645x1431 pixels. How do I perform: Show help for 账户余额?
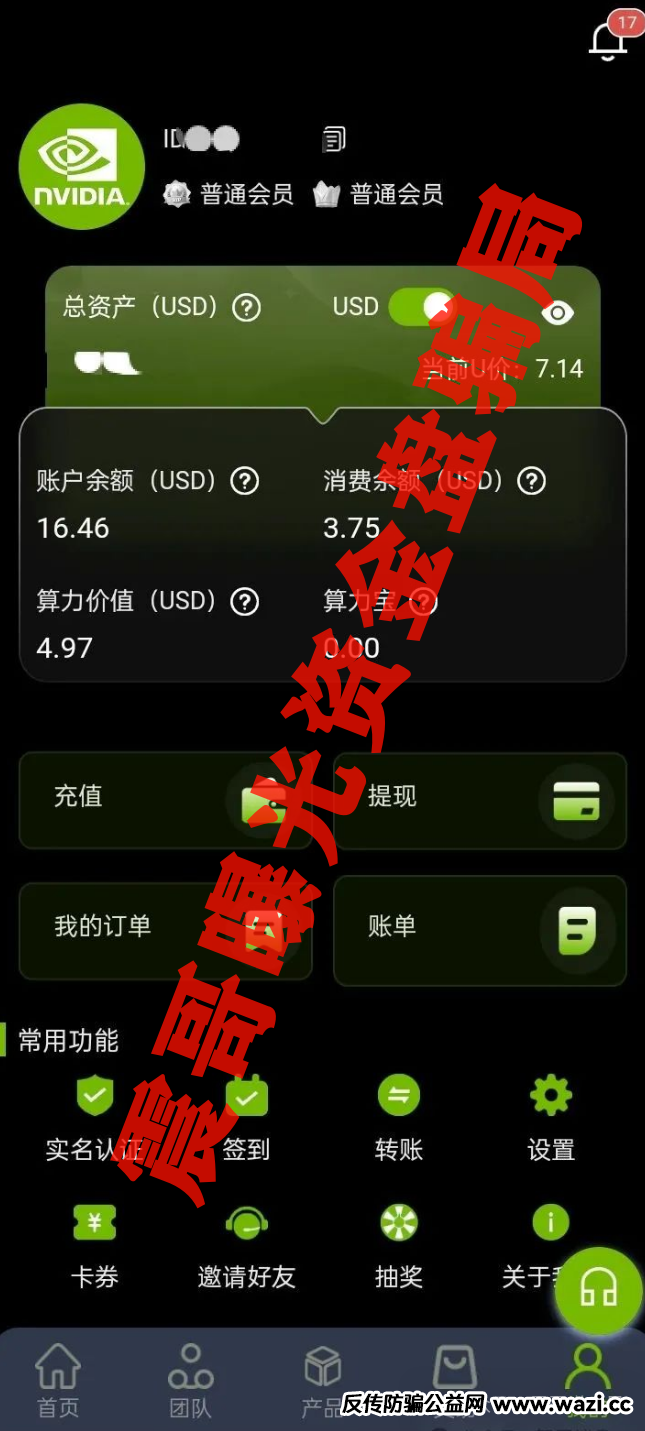coord(244,481)
